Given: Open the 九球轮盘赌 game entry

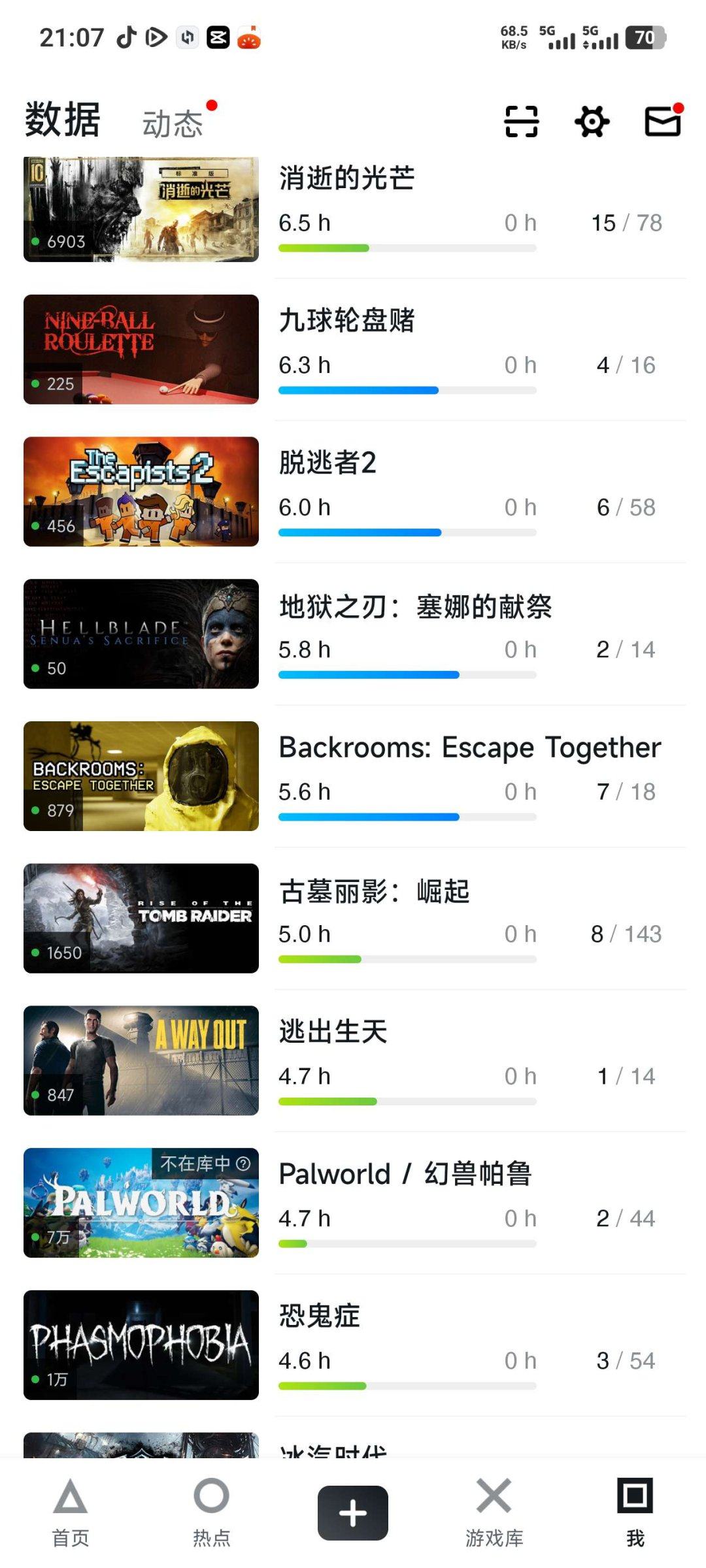Looking at the screenshot, I should (347, 320).
